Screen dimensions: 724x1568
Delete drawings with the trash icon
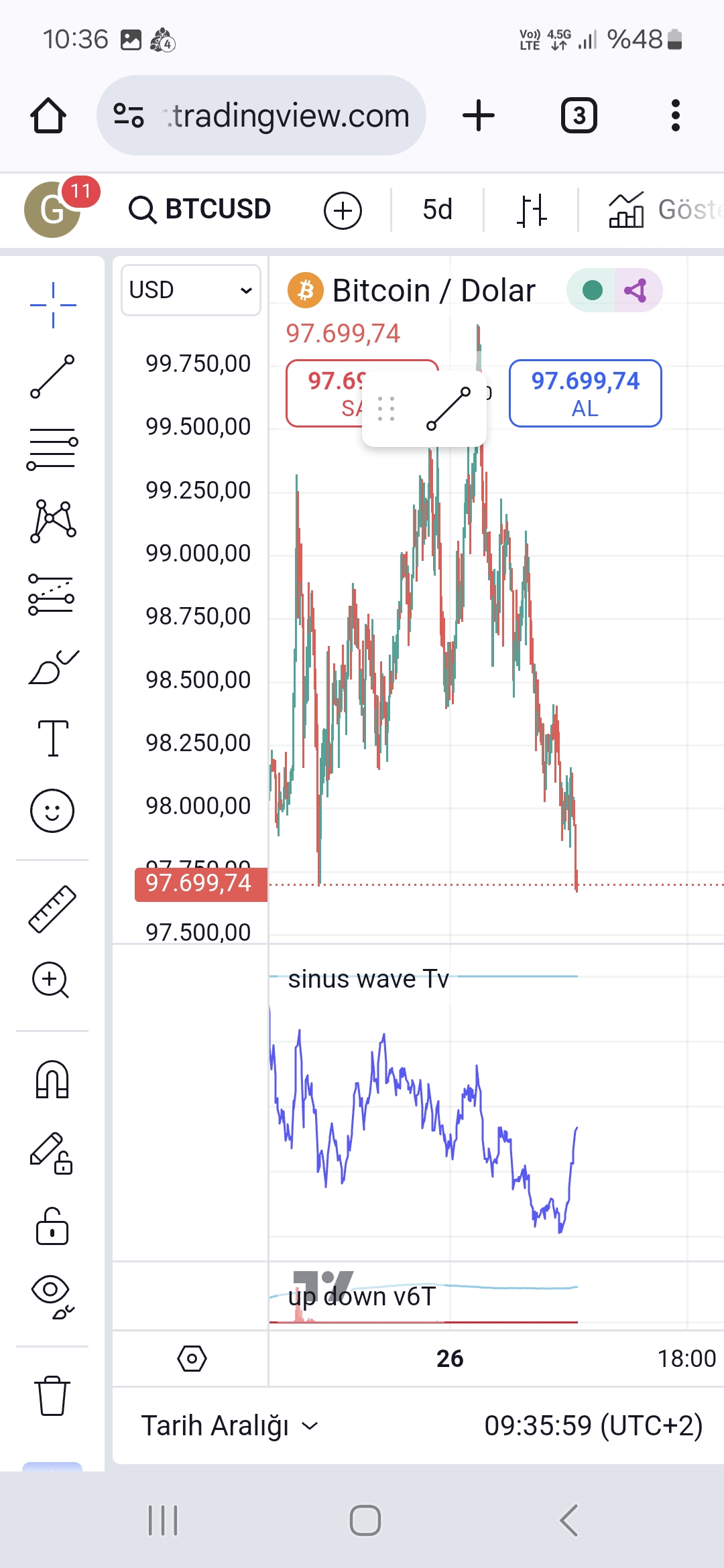(52, 1396)
